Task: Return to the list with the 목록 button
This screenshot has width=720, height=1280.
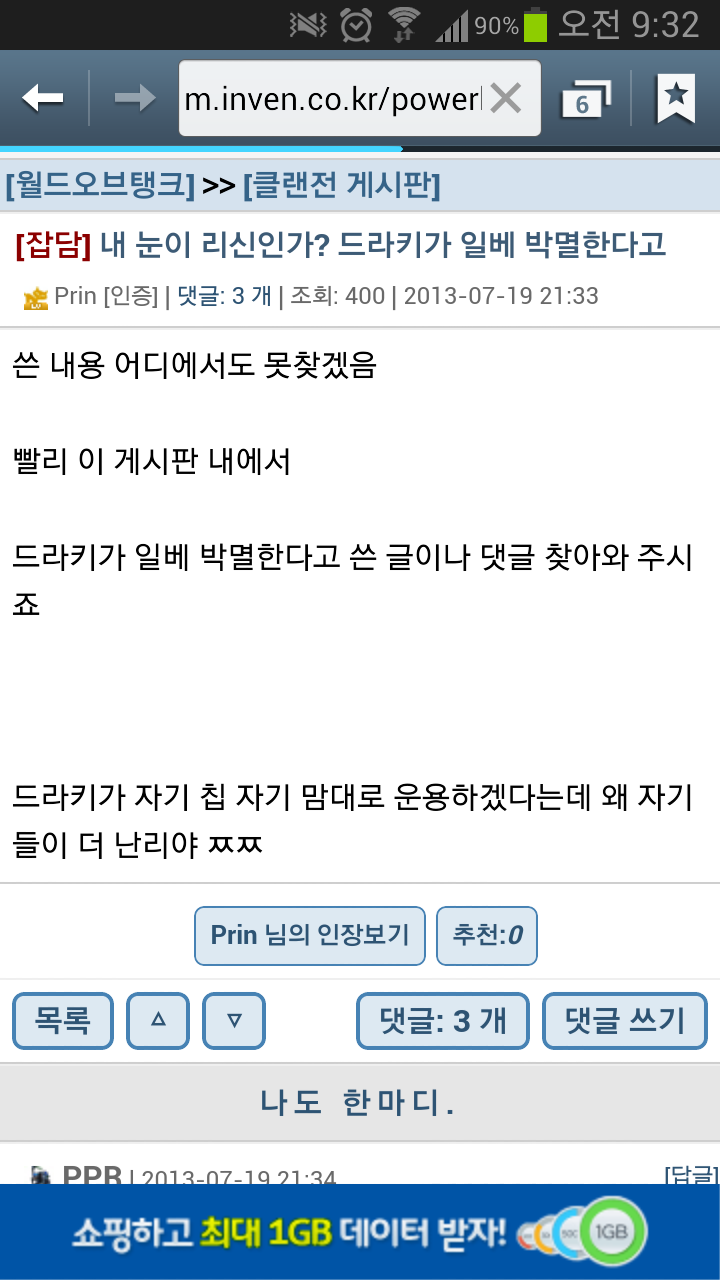Action: 62,1021
